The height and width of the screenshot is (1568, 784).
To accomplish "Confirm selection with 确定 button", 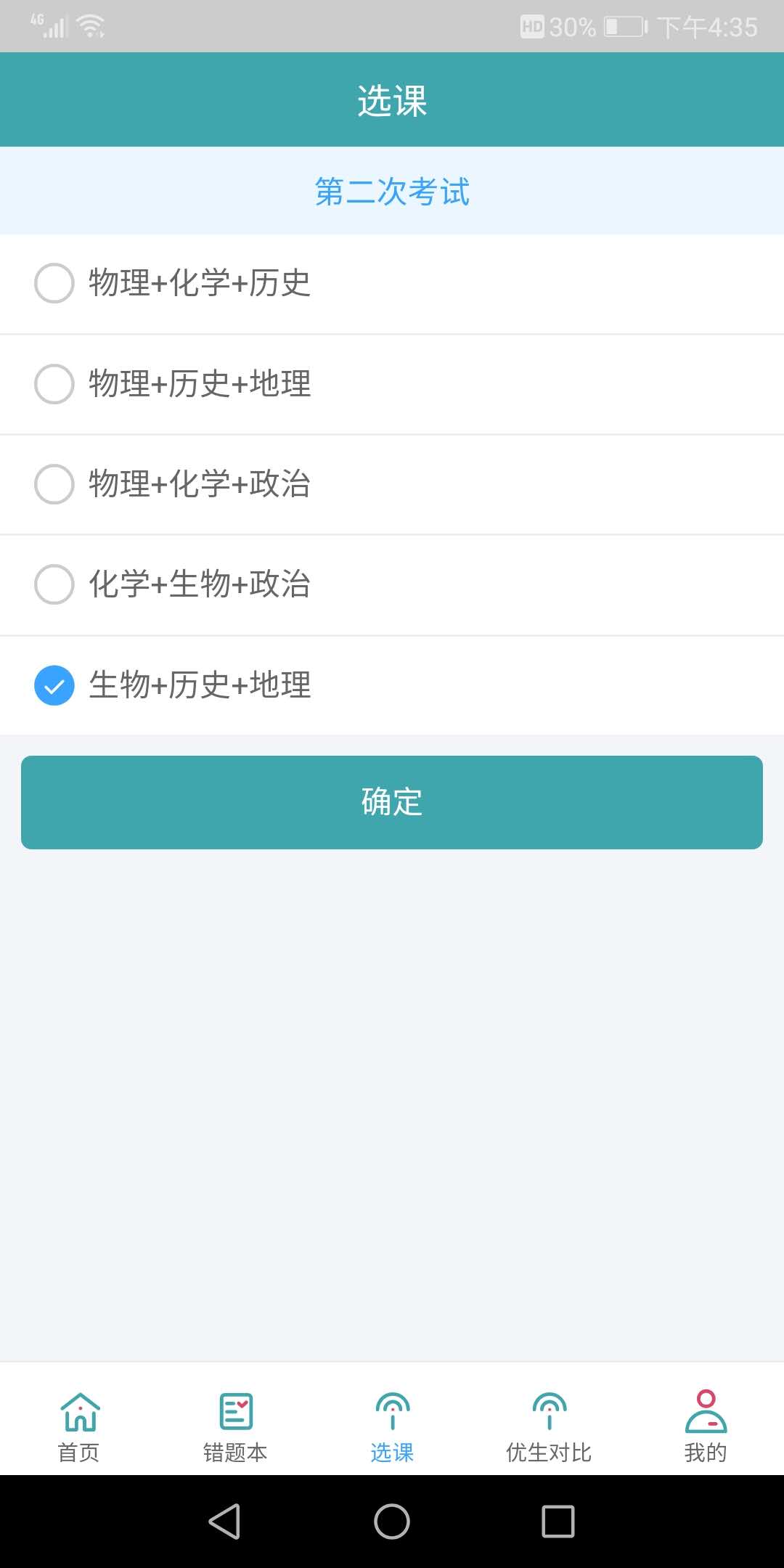I will 392,802.
